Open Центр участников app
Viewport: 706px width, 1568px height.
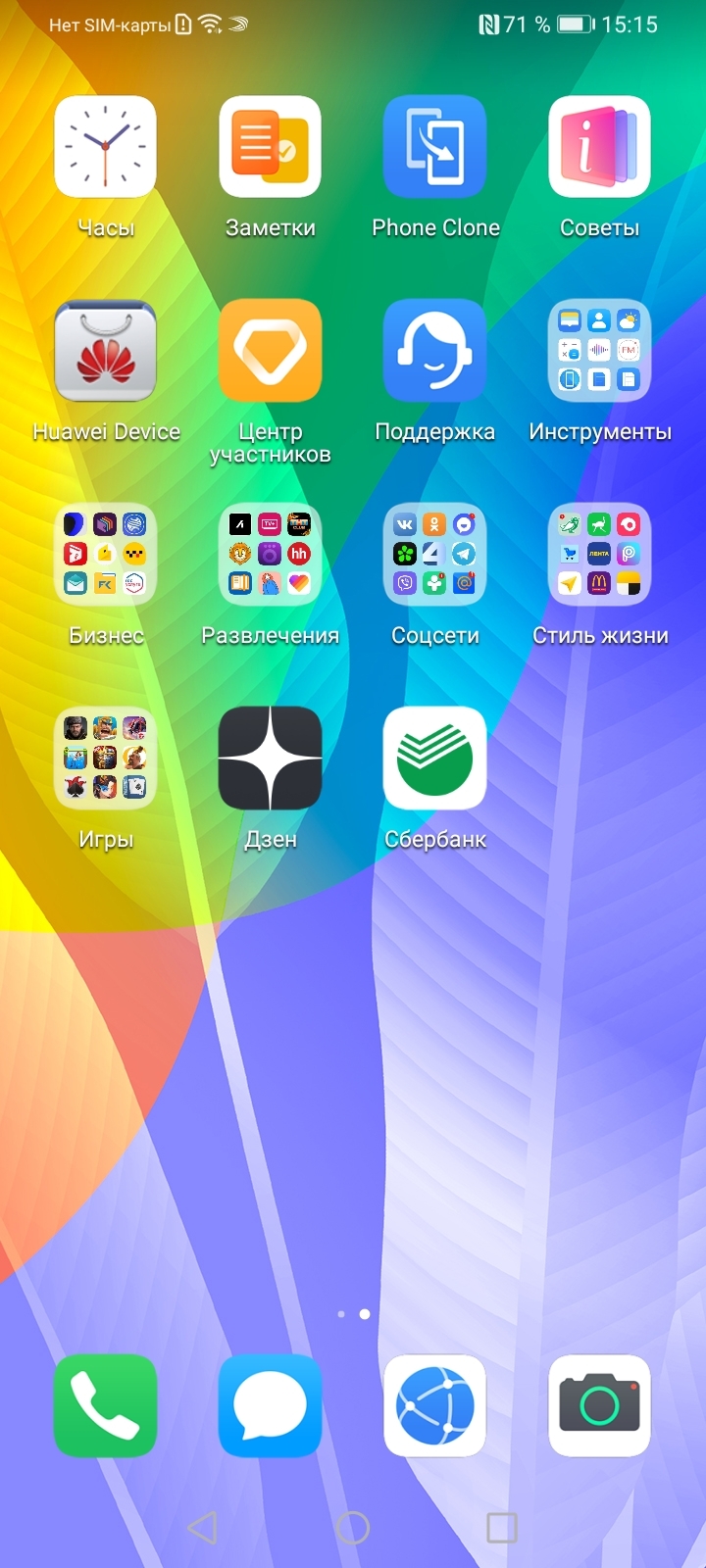click(270, 351)
